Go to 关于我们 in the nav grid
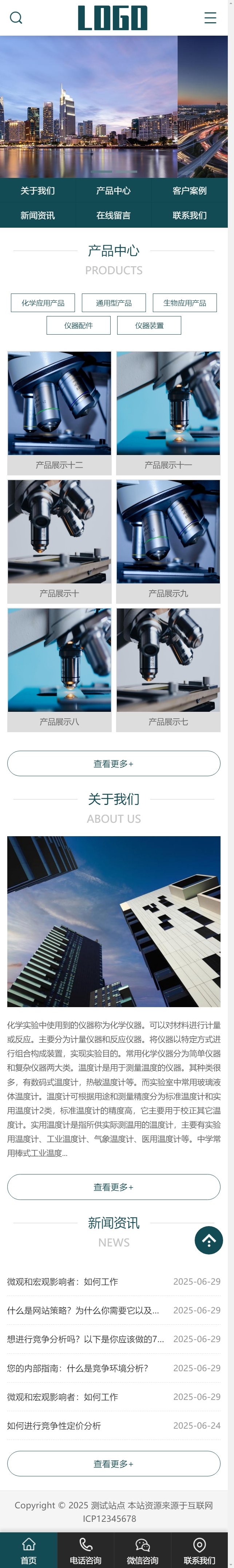 click(38, 191)
